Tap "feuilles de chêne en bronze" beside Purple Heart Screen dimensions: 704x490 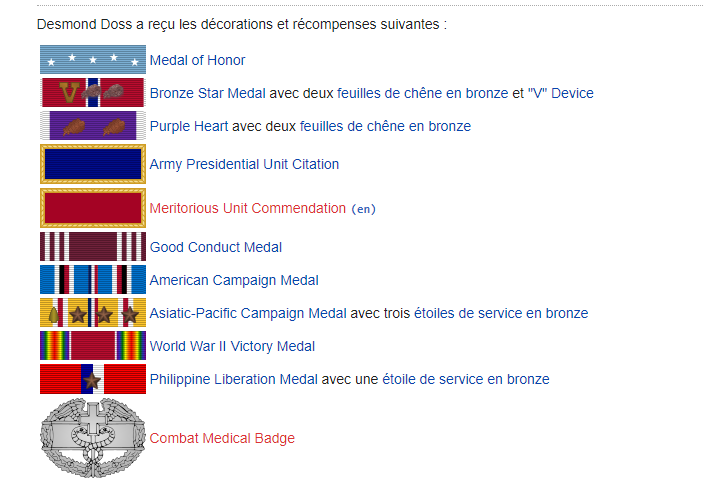tap(385, 126)
